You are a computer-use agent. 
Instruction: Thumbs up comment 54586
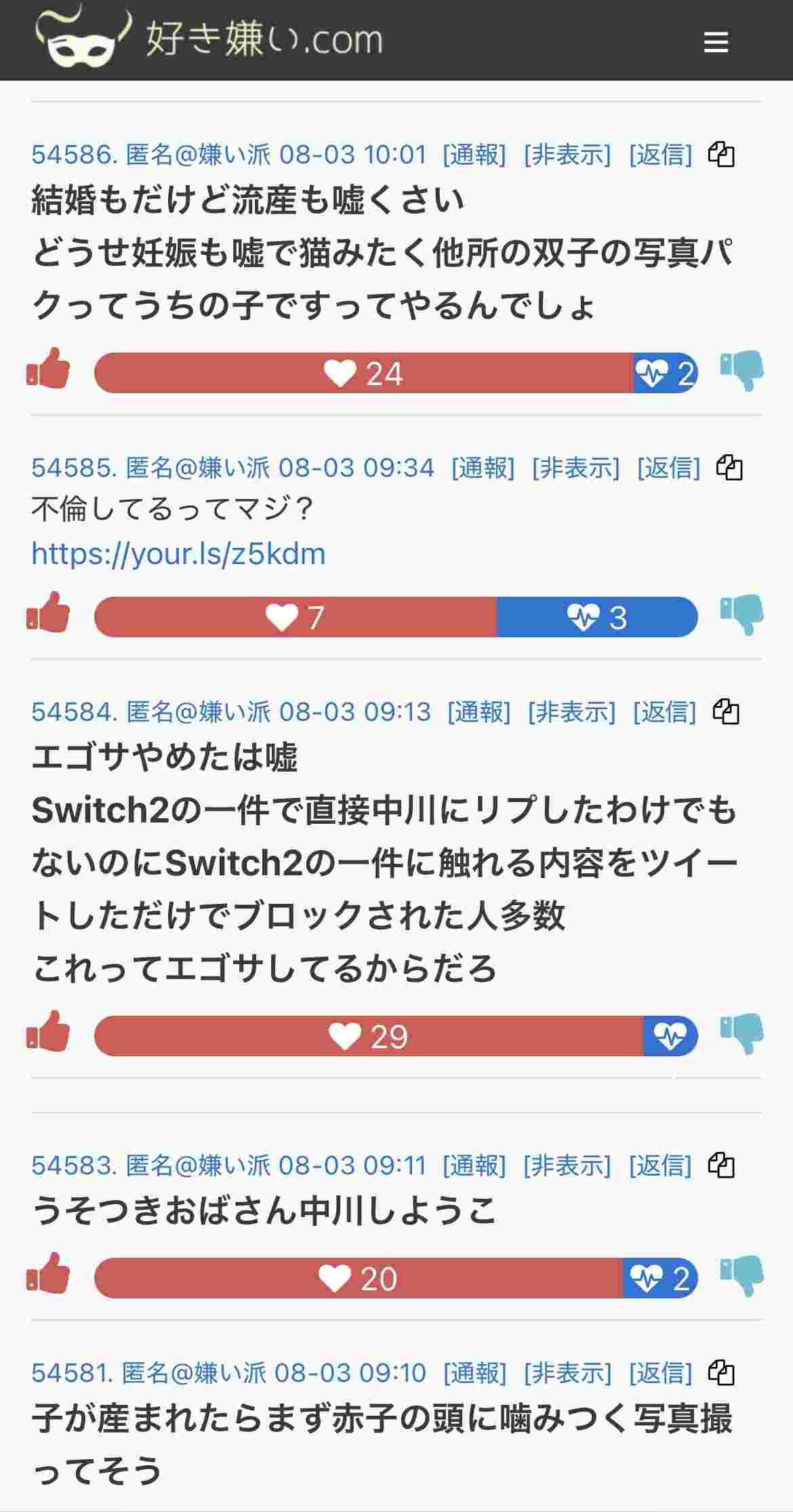coord(48,368)
